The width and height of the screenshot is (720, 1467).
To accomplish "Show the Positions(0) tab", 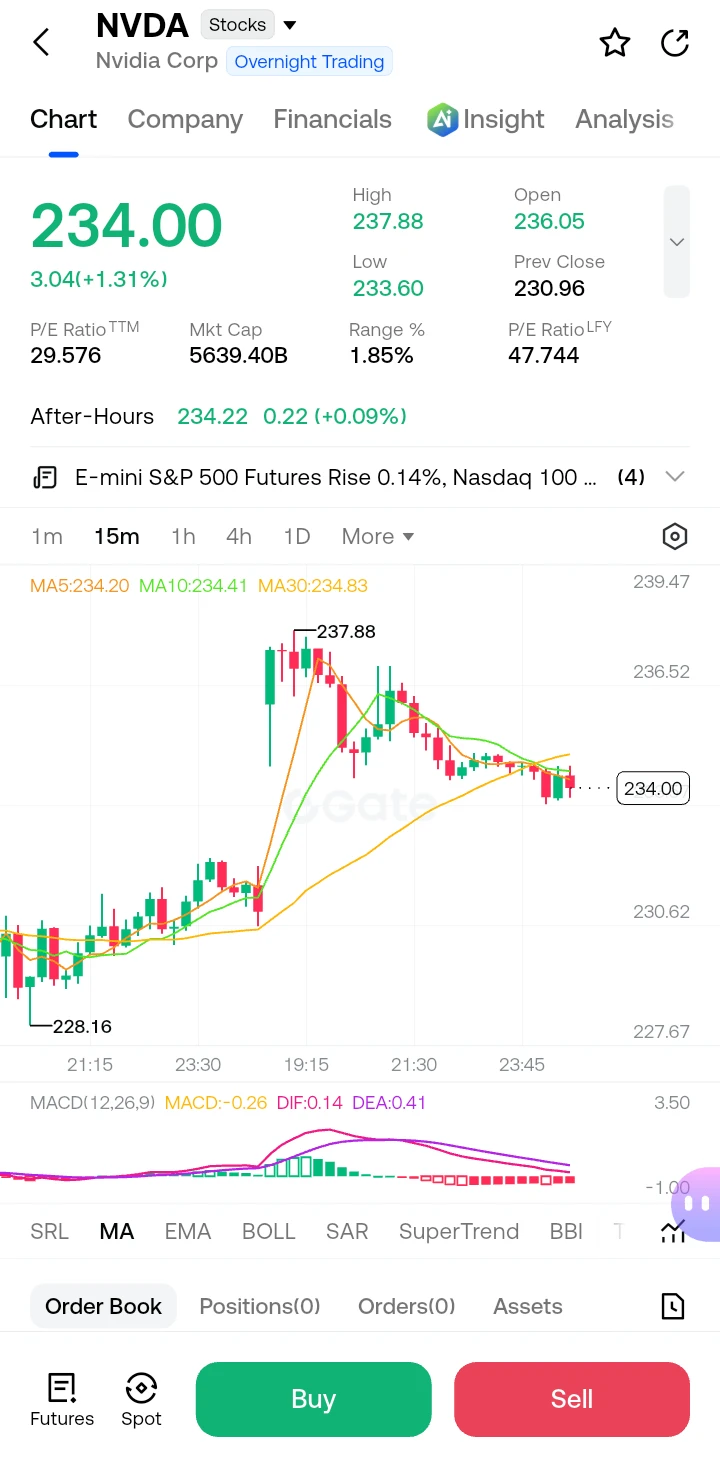I will (260, 1306).
